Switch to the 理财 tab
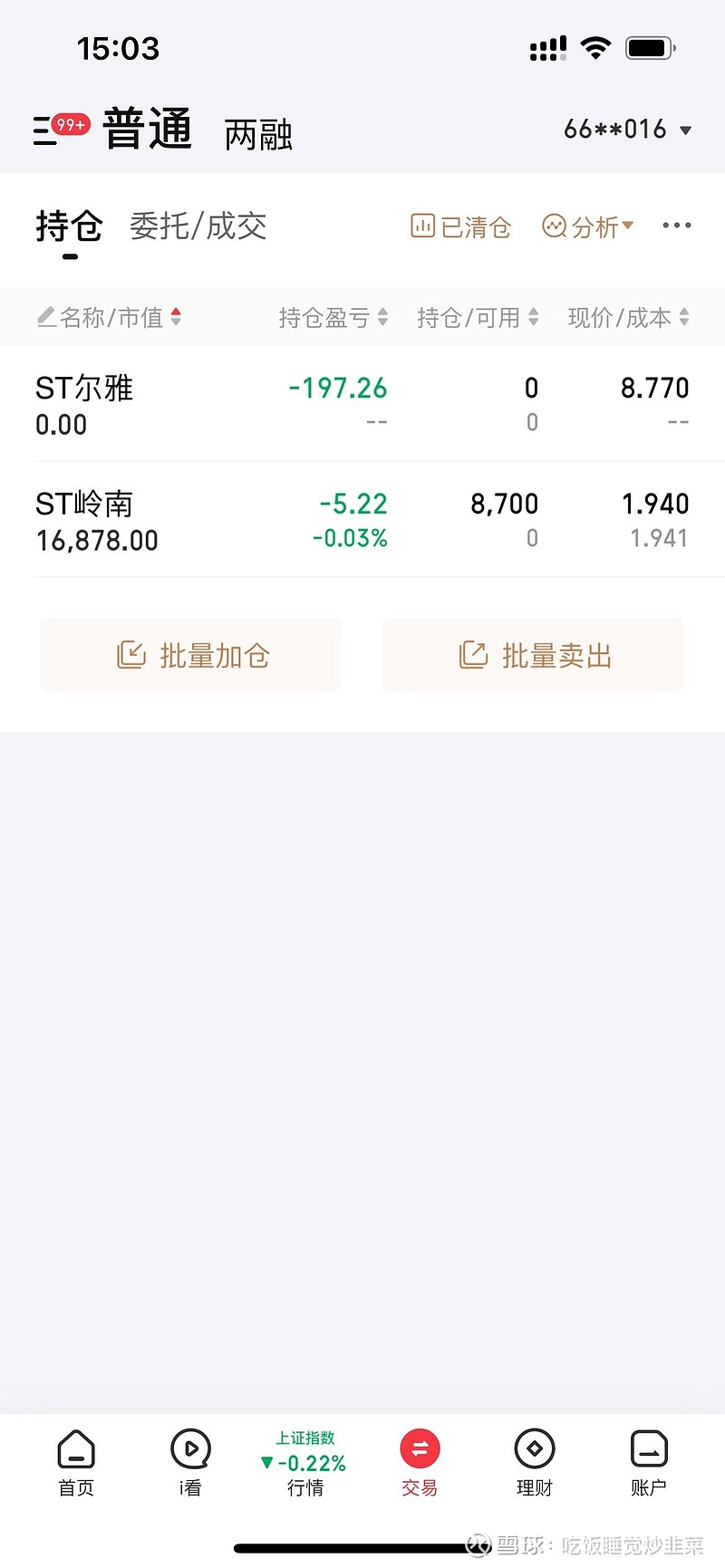Viewport: 725px width, 1568px height. click(534, 1460)
